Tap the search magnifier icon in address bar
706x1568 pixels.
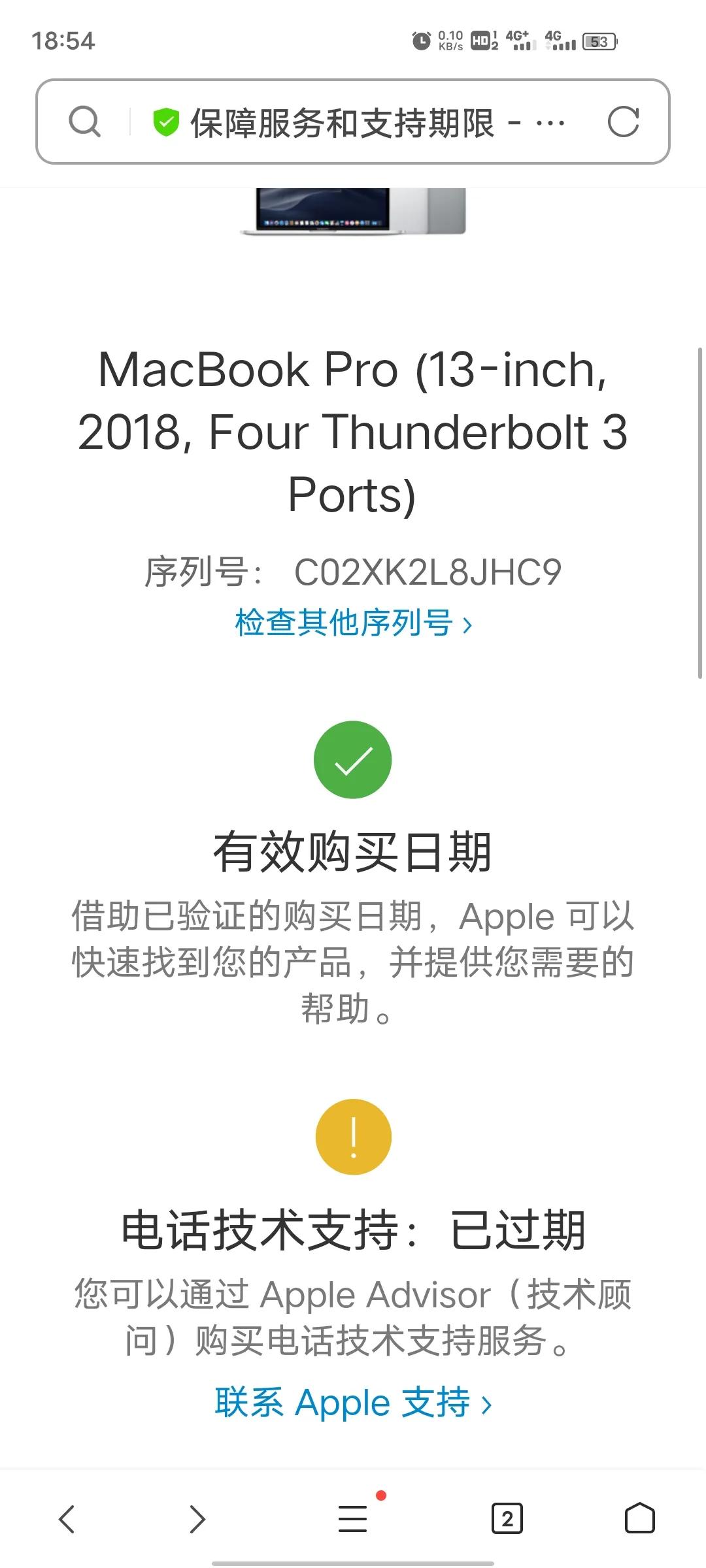tap(85, 122)
